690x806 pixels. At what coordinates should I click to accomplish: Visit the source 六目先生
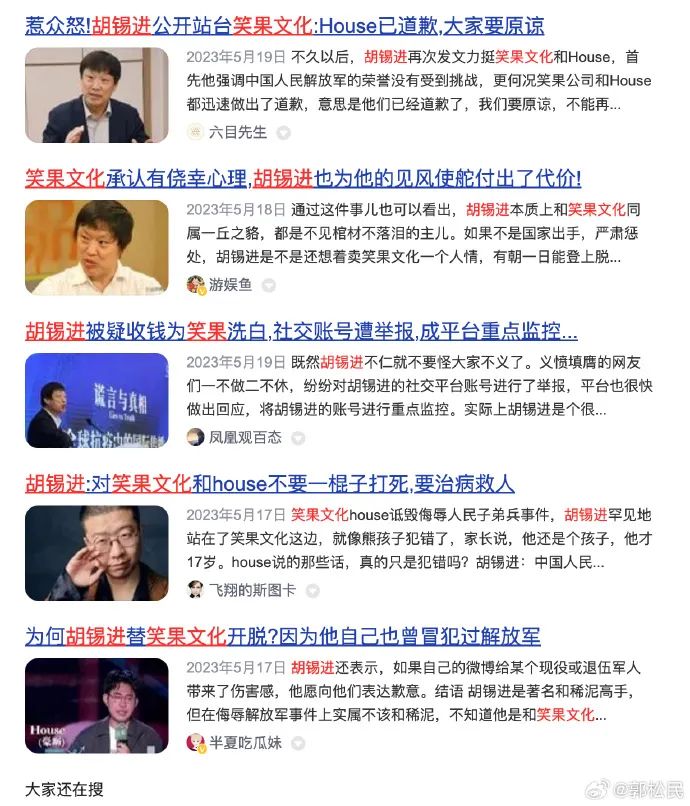click(x=238, y=132)
